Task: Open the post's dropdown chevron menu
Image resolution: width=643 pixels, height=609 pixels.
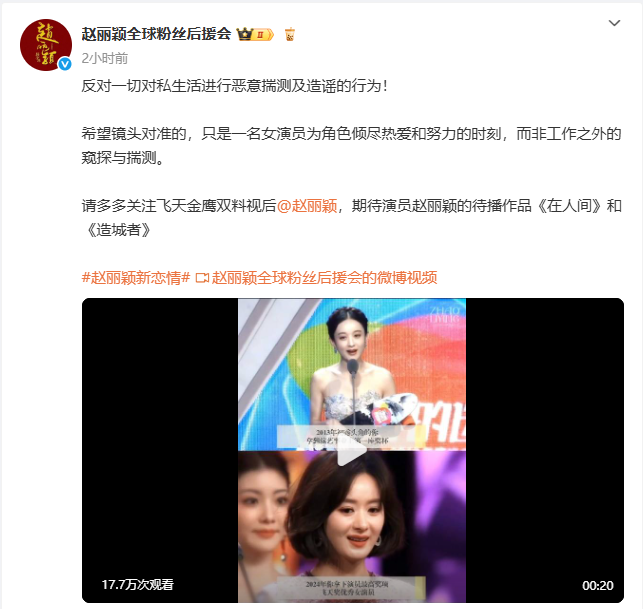Action: [616, 23]
